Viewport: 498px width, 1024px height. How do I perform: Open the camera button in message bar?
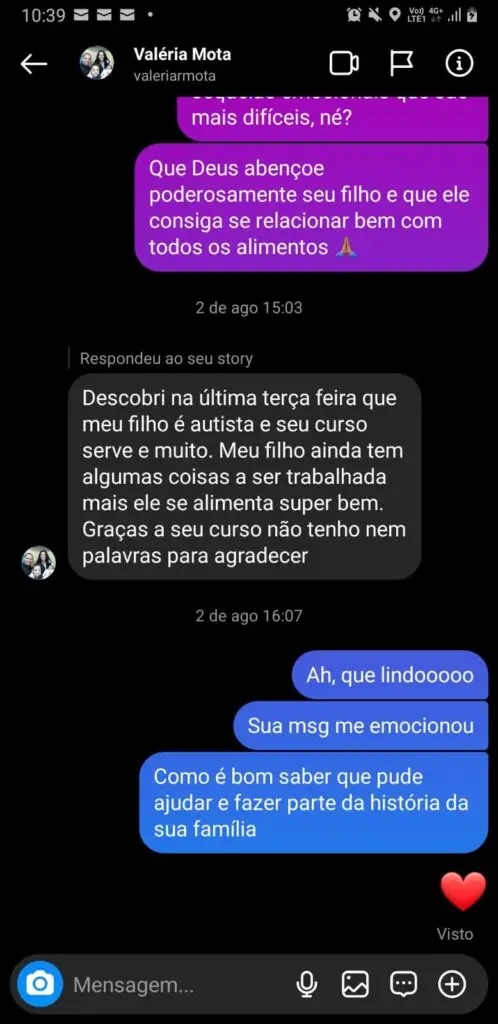click(x=40, y=983)
